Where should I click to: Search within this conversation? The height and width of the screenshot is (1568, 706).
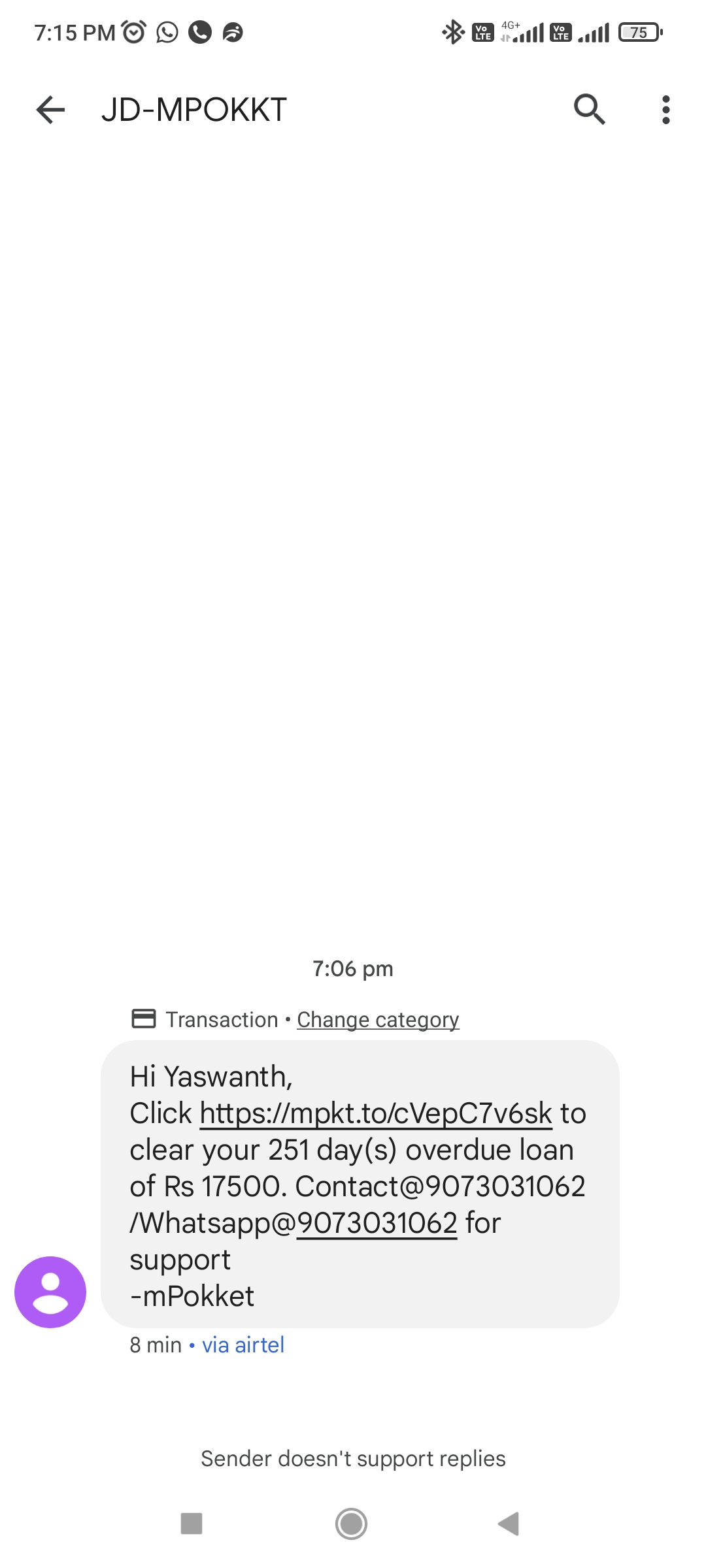589,109
